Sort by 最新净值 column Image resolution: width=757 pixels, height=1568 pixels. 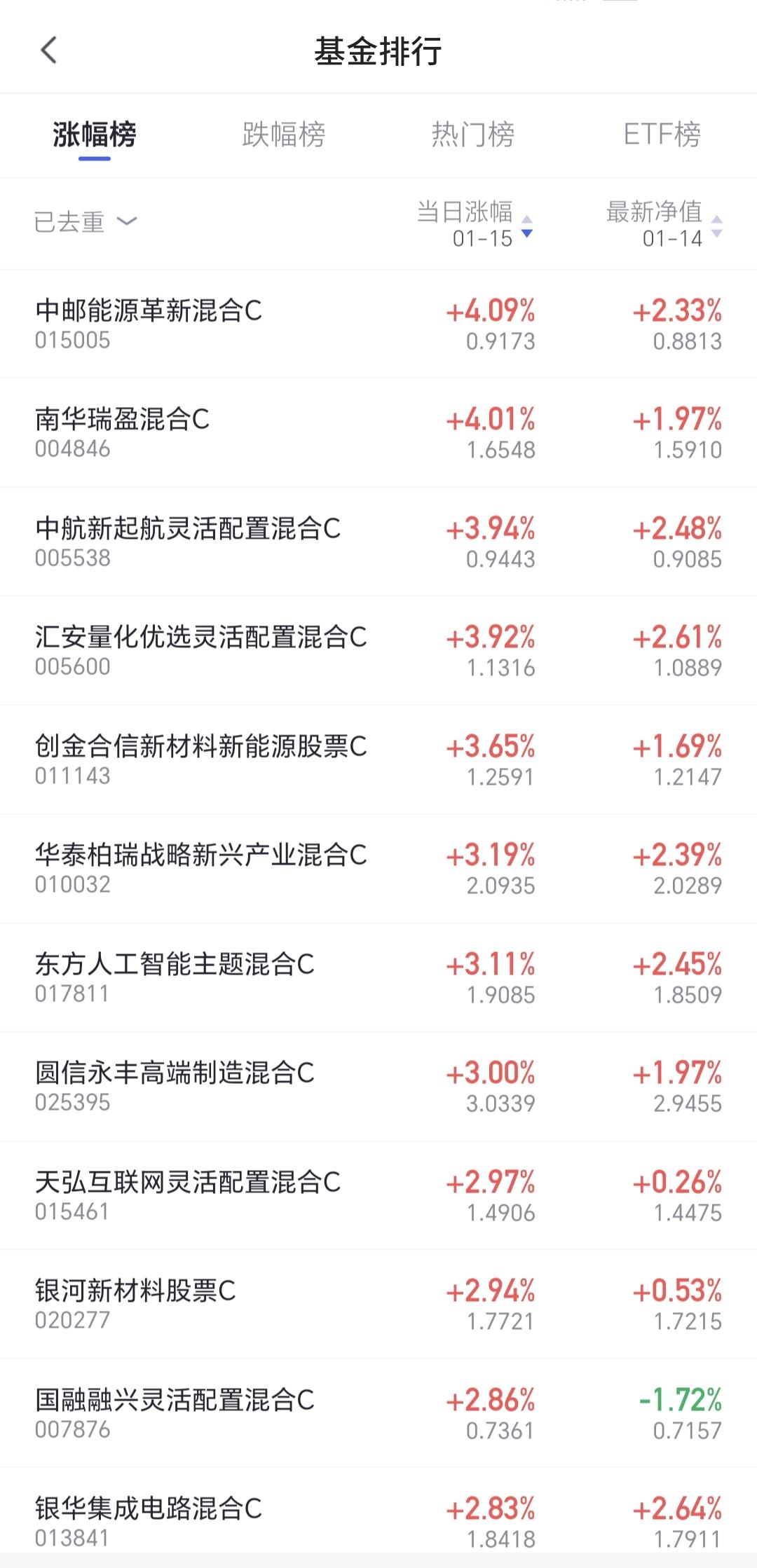664,224
